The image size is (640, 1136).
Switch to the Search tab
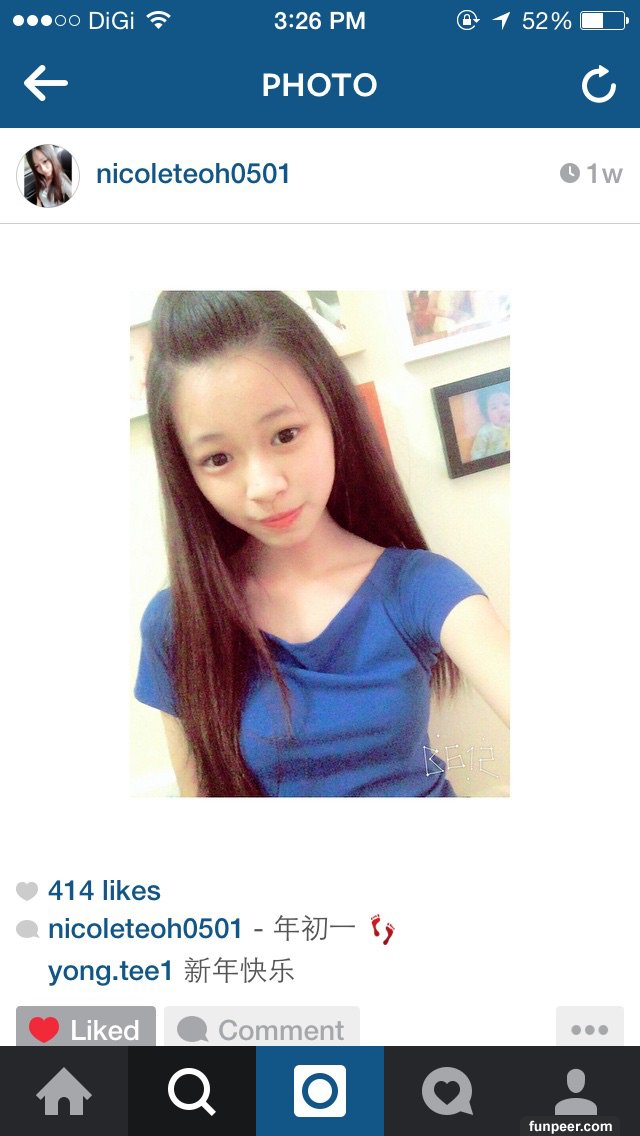(x=192, y=1092)
